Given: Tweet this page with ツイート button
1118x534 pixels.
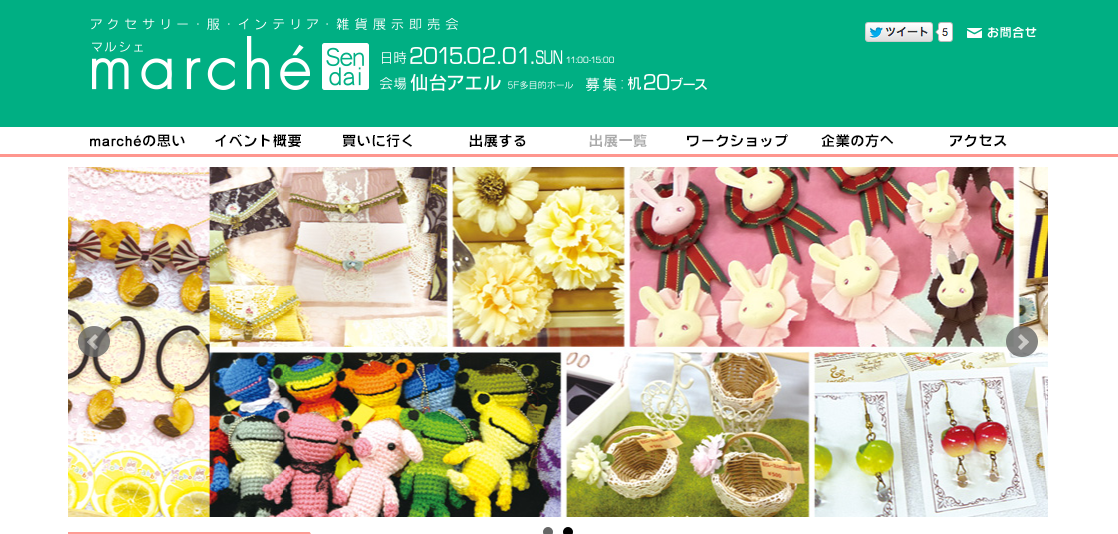Looking at the screenshot, I should [899, 32].
